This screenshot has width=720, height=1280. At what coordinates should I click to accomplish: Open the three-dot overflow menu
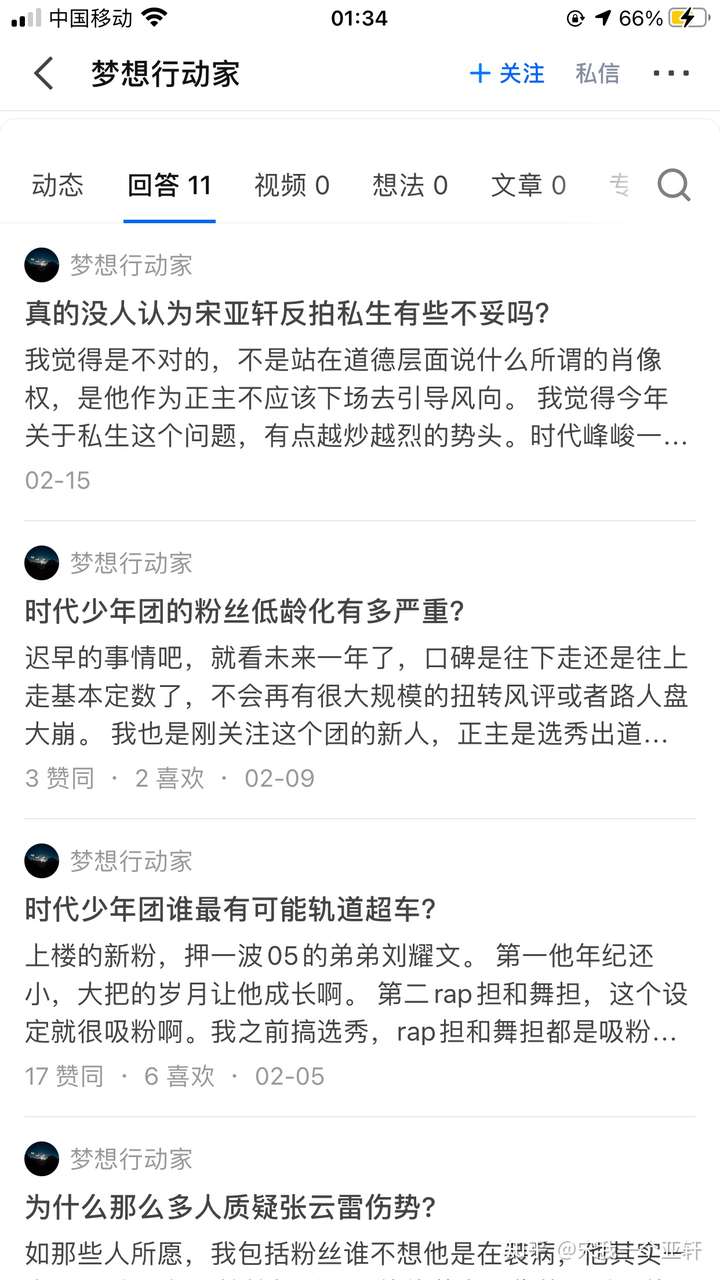[x=670, y=74]
